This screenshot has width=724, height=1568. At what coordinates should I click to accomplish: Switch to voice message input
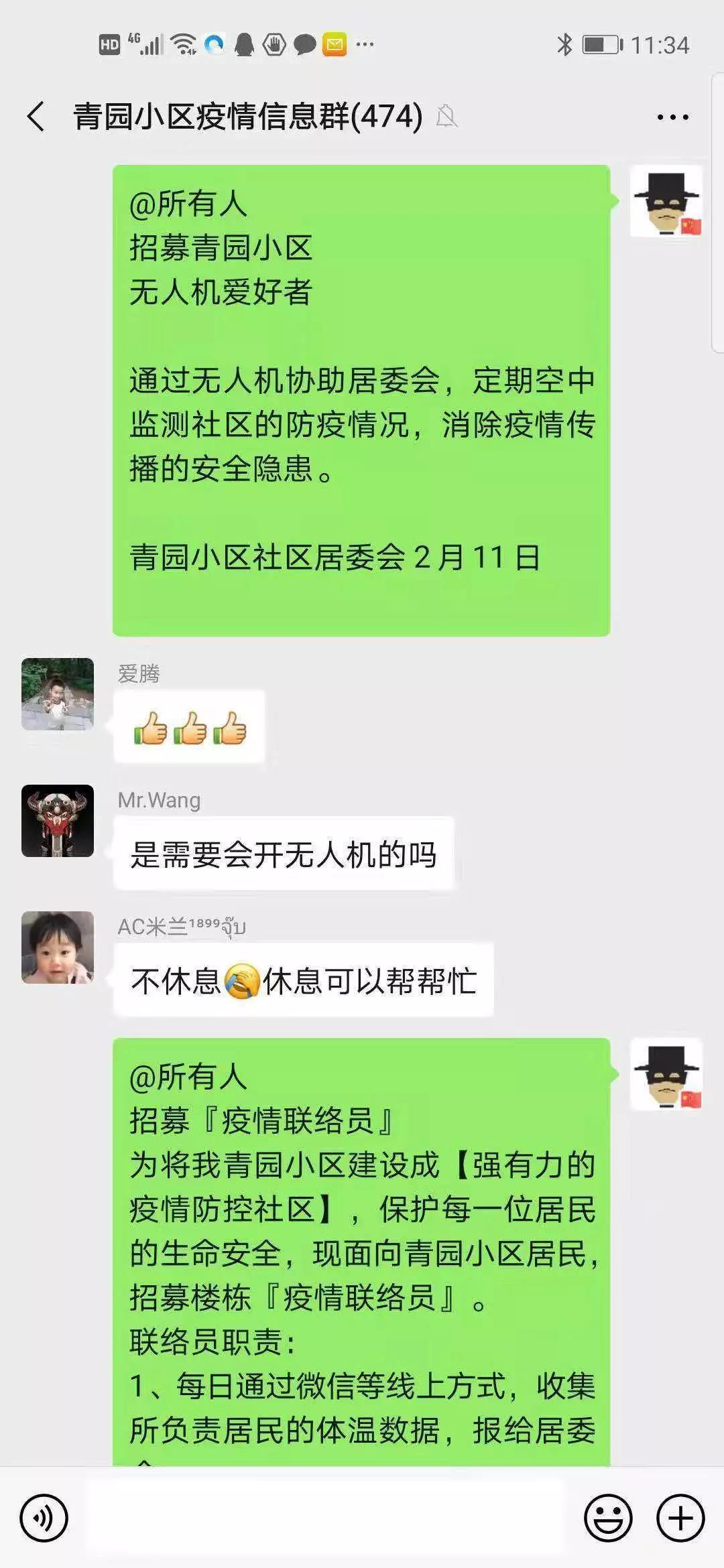click(x=44, y=1518)
